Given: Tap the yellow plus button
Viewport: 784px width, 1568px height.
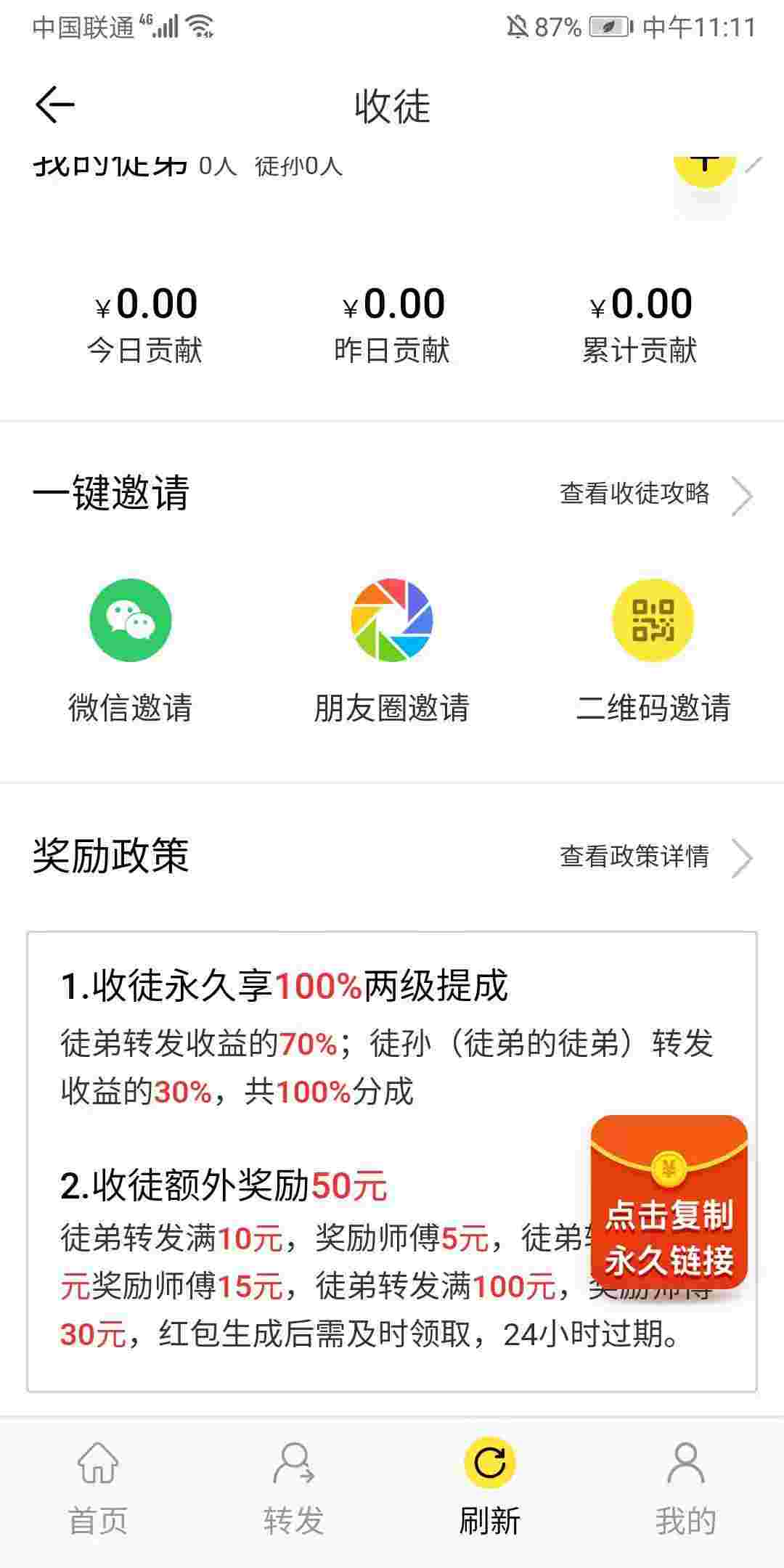Looking at the screenshot, I should (x=705, y=168).
